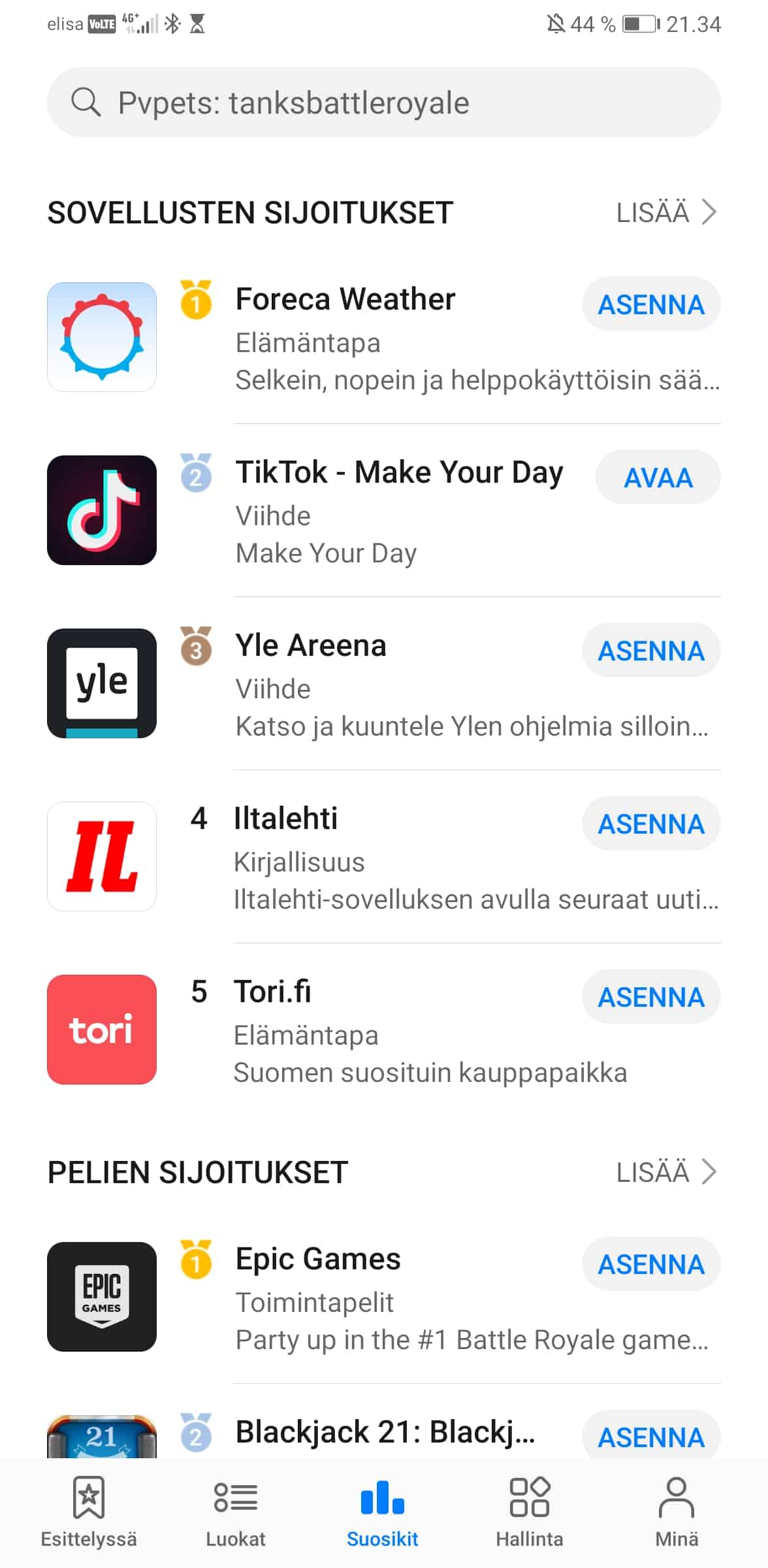The width and height of the screenshot is (768, 1568).
Task: Go to the Luokat tab
Action: tap(236, 1512)
